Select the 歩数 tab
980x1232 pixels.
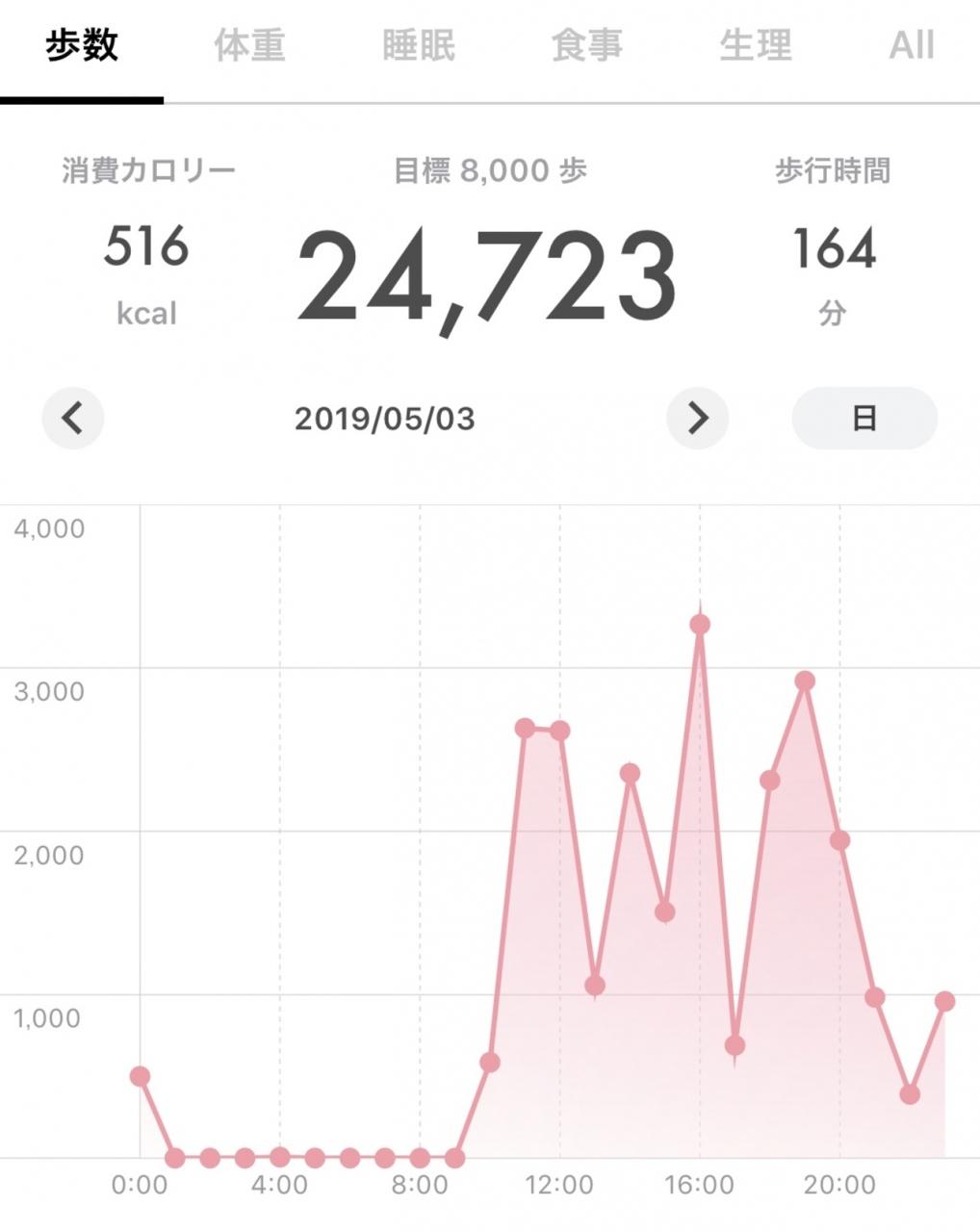coord(82,45)
